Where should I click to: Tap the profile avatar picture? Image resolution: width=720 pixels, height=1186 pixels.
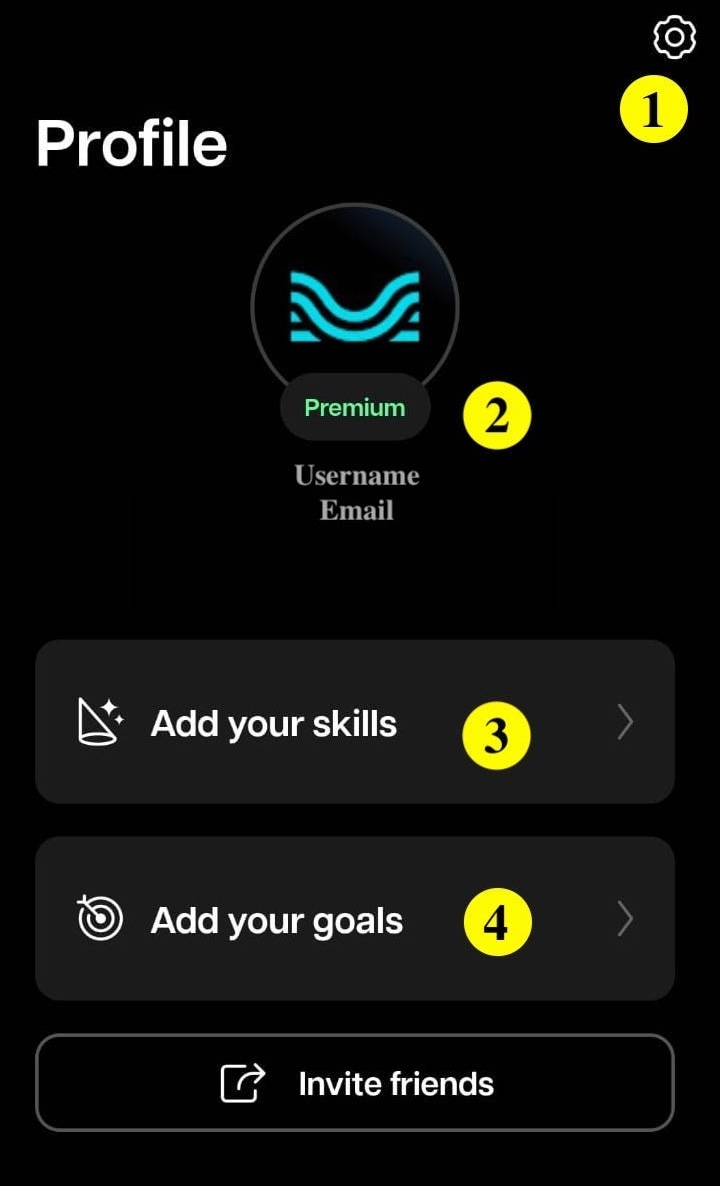[355, 300]
